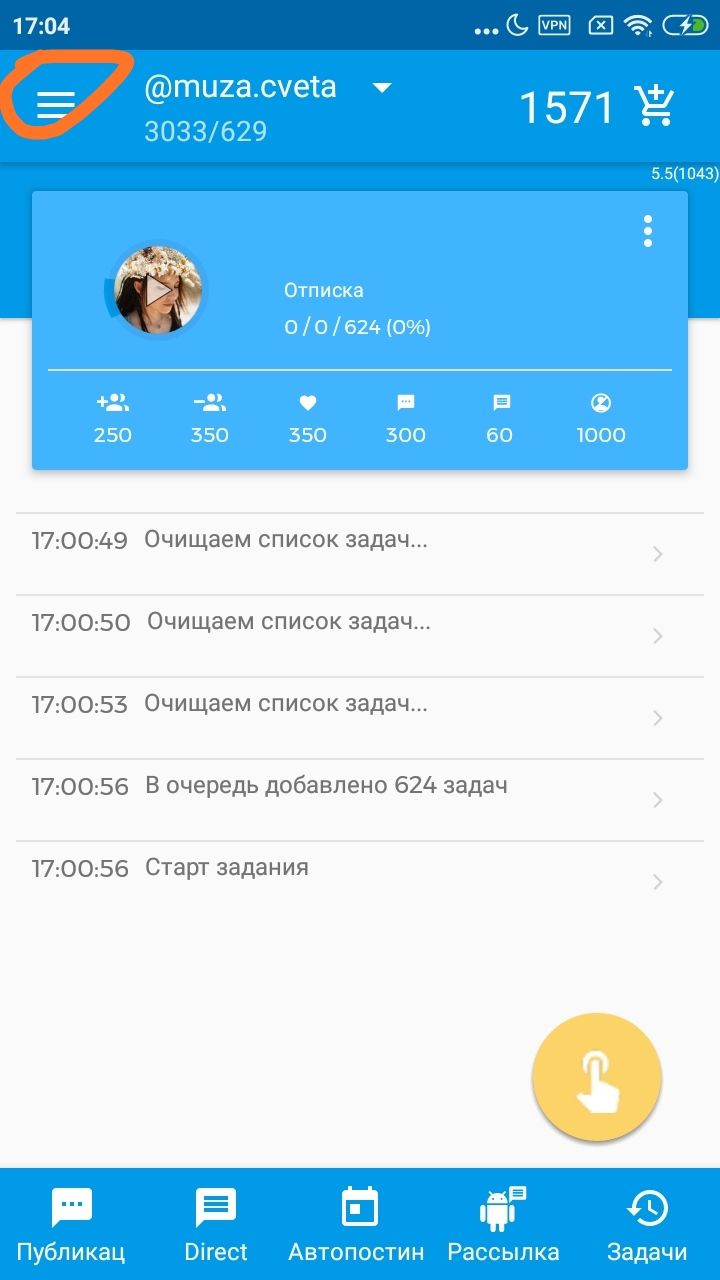Viewport: 720px width, 1280px height.
Task: Expand the @muza.cveta account dropdown
Action: [381, 88]
